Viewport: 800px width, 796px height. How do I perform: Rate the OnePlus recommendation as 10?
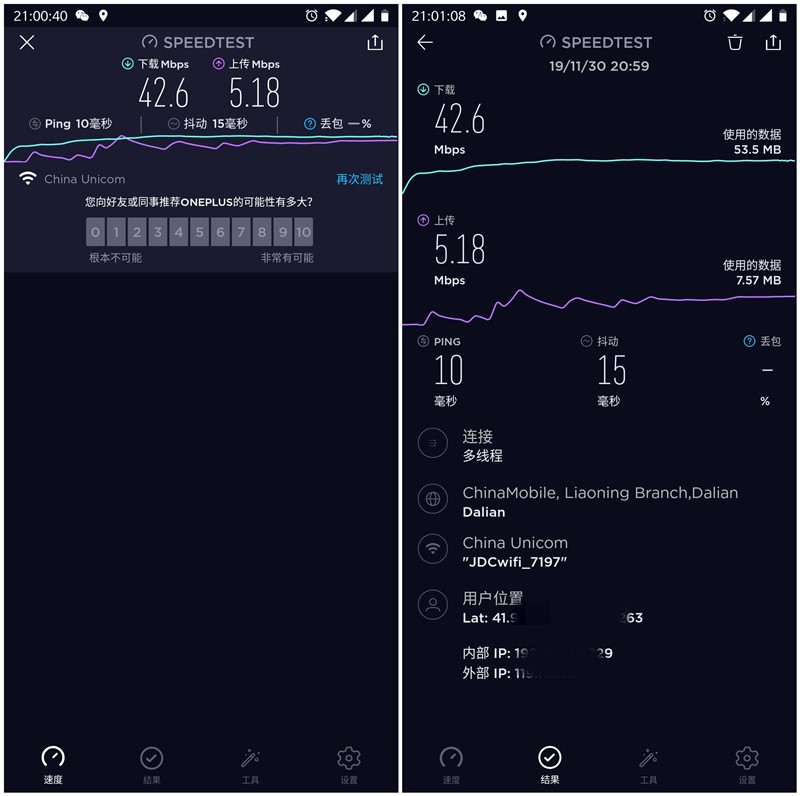[x=304, y=233]
